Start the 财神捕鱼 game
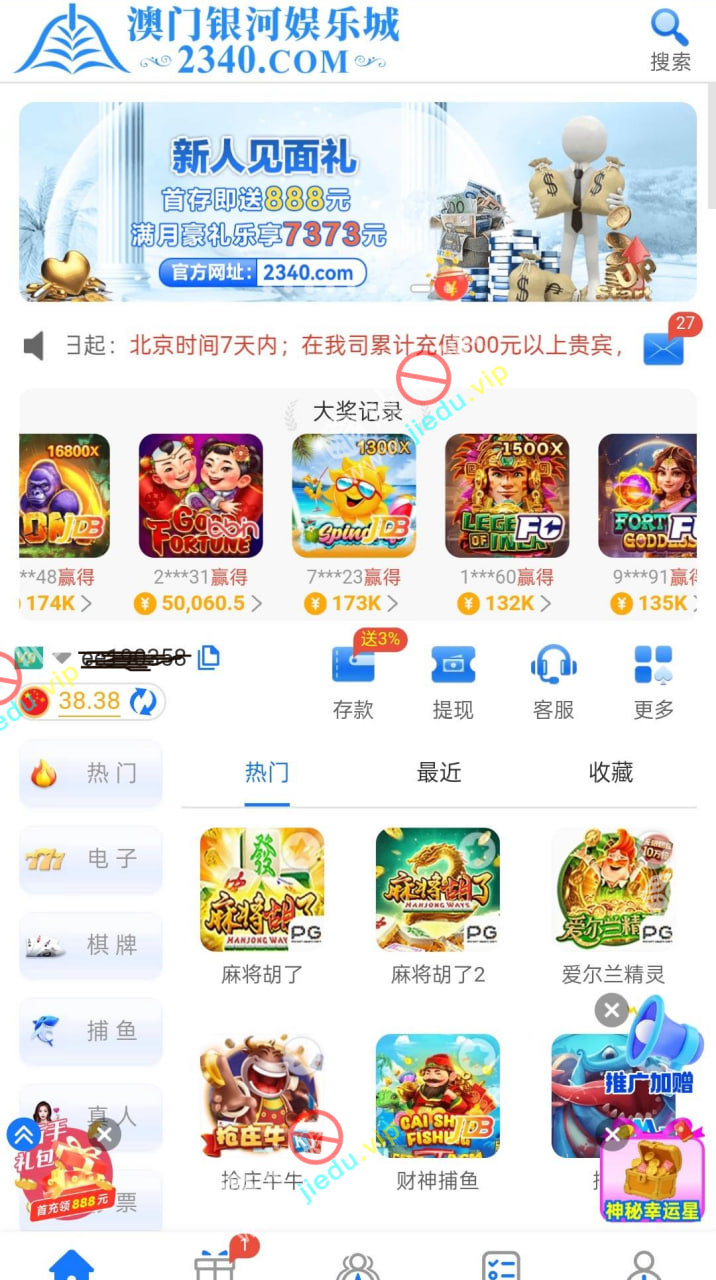This screenshot has width=716, height=1280. coord(438,1096)
